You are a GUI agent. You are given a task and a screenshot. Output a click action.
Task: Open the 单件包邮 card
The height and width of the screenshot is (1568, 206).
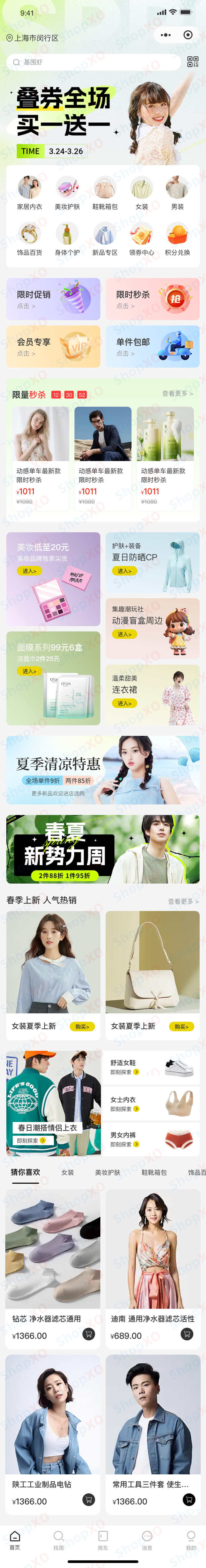152,346
